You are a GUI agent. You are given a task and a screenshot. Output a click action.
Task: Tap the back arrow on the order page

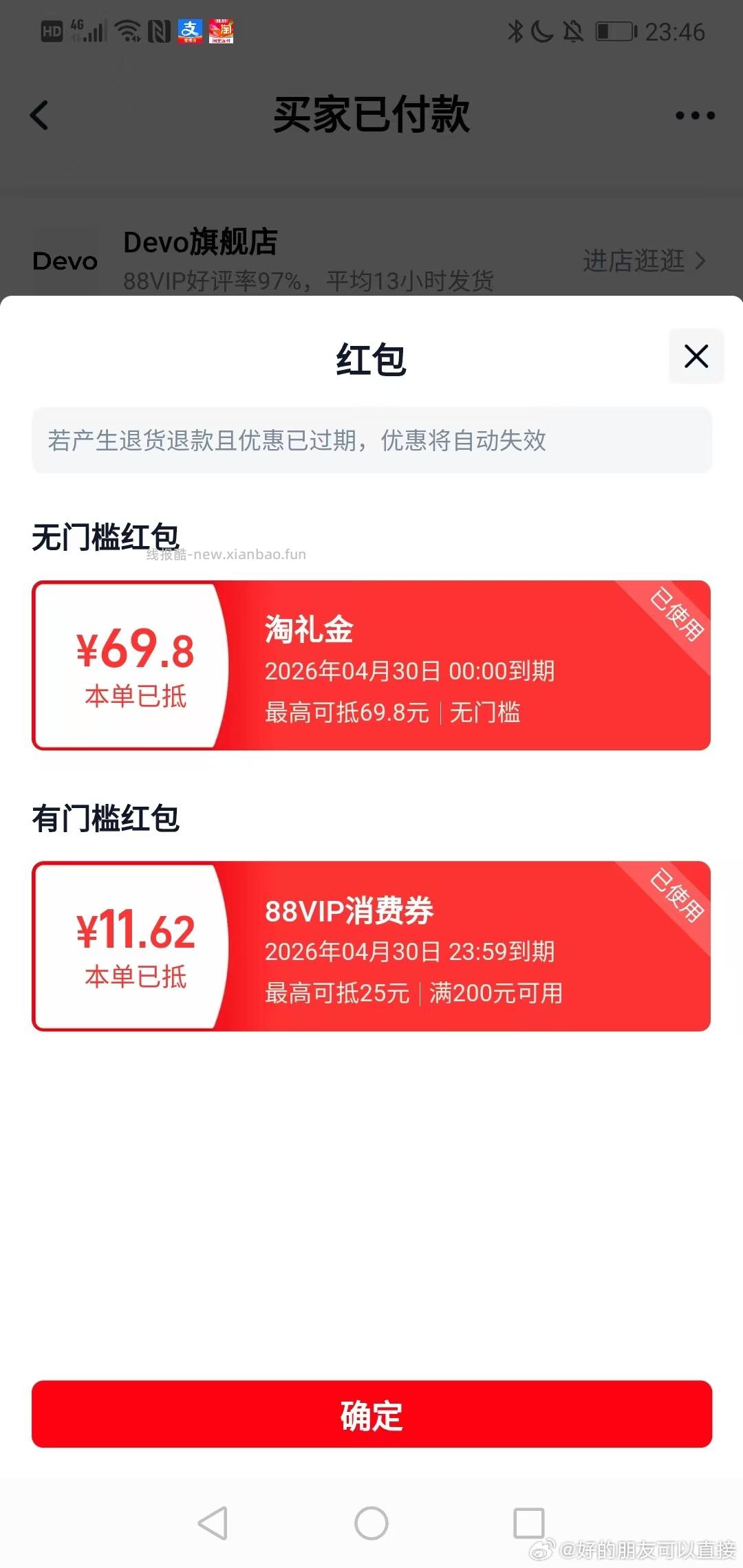point(39,115)
